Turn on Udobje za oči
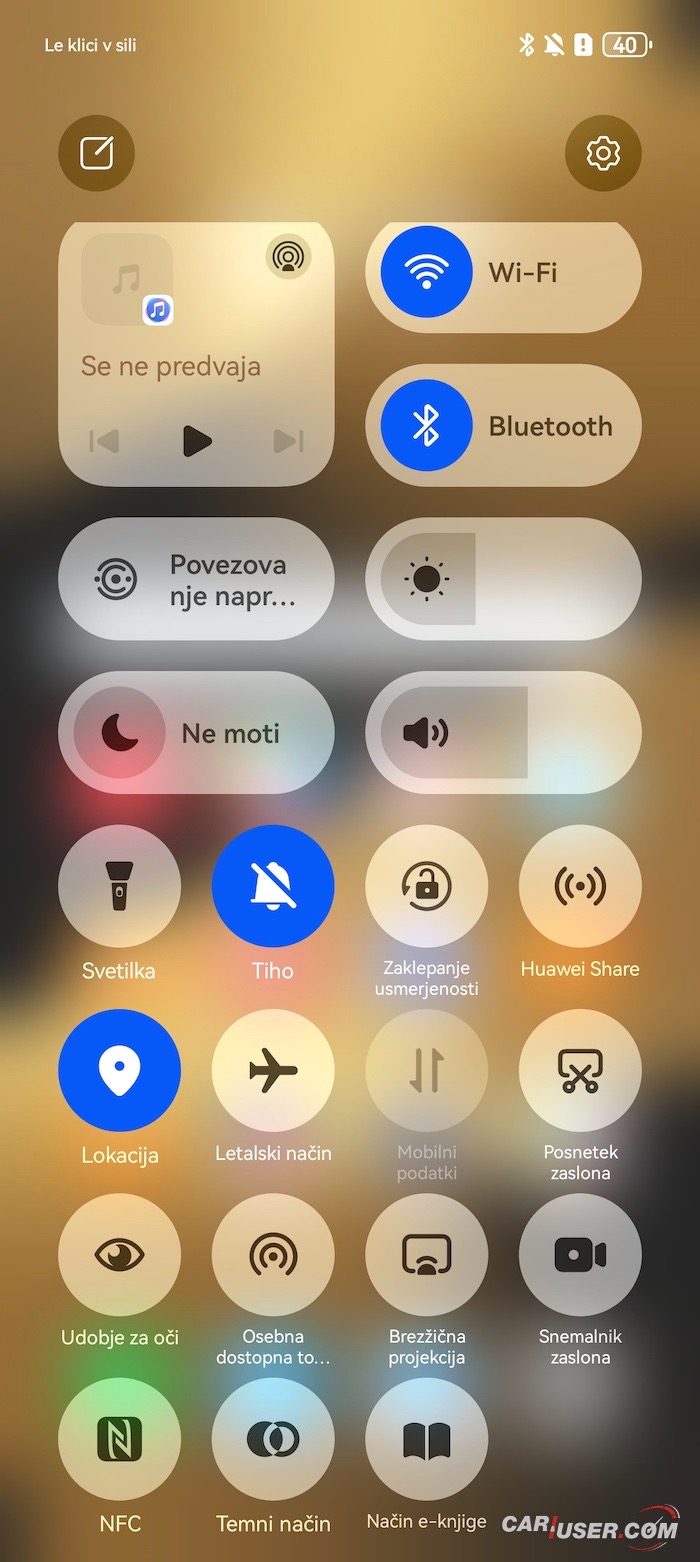The width and height of the screenshot is (700, 1562). 120,1254
